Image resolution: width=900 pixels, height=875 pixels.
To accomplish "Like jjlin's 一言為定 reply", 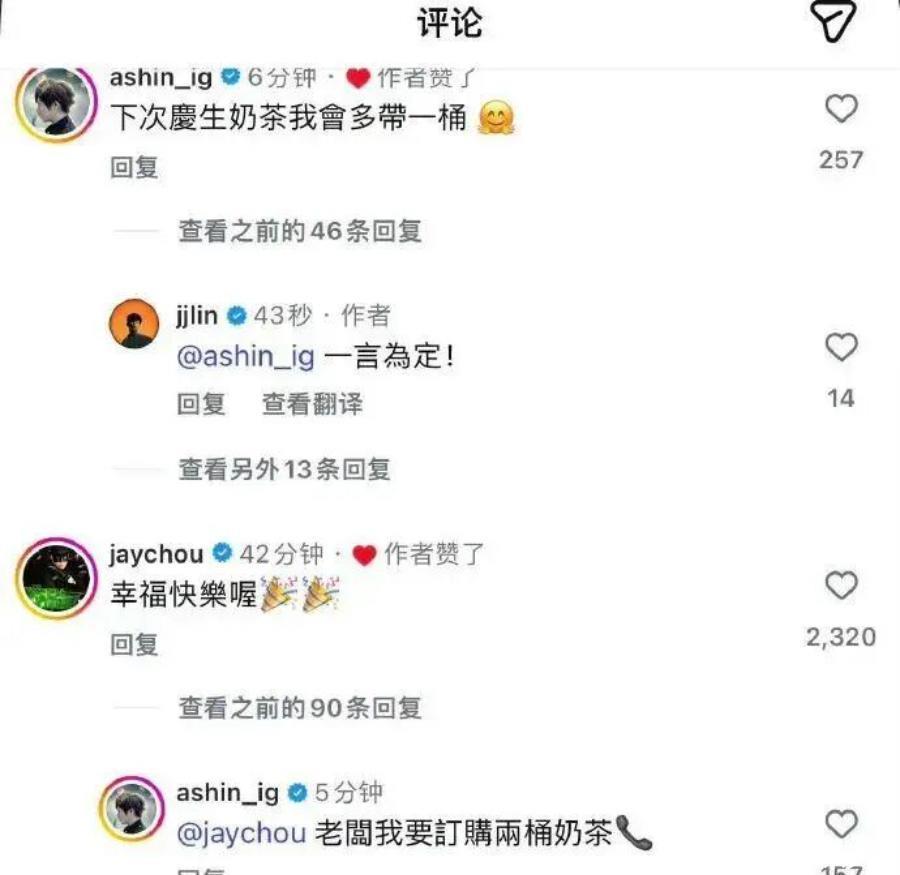I will tap(841, 347).
